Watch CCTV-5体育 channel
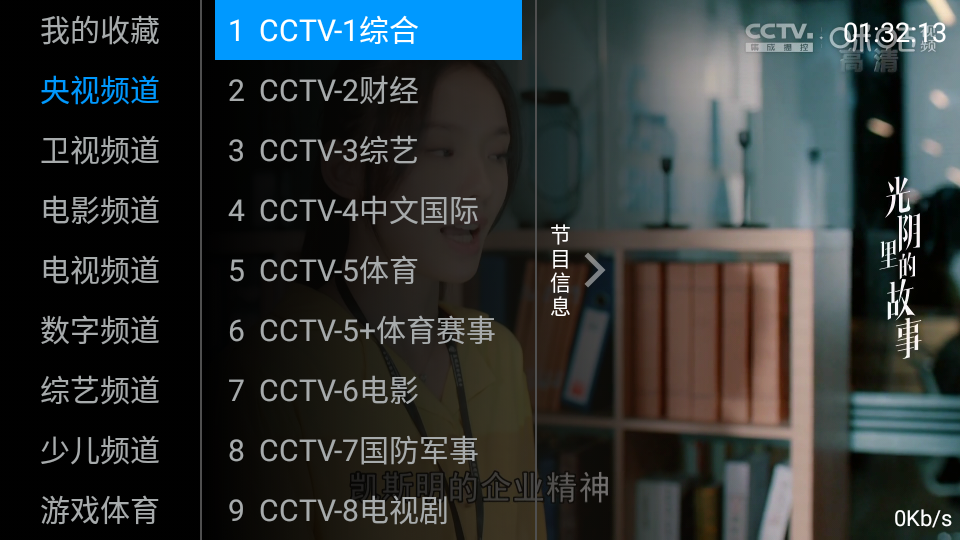 367,271
